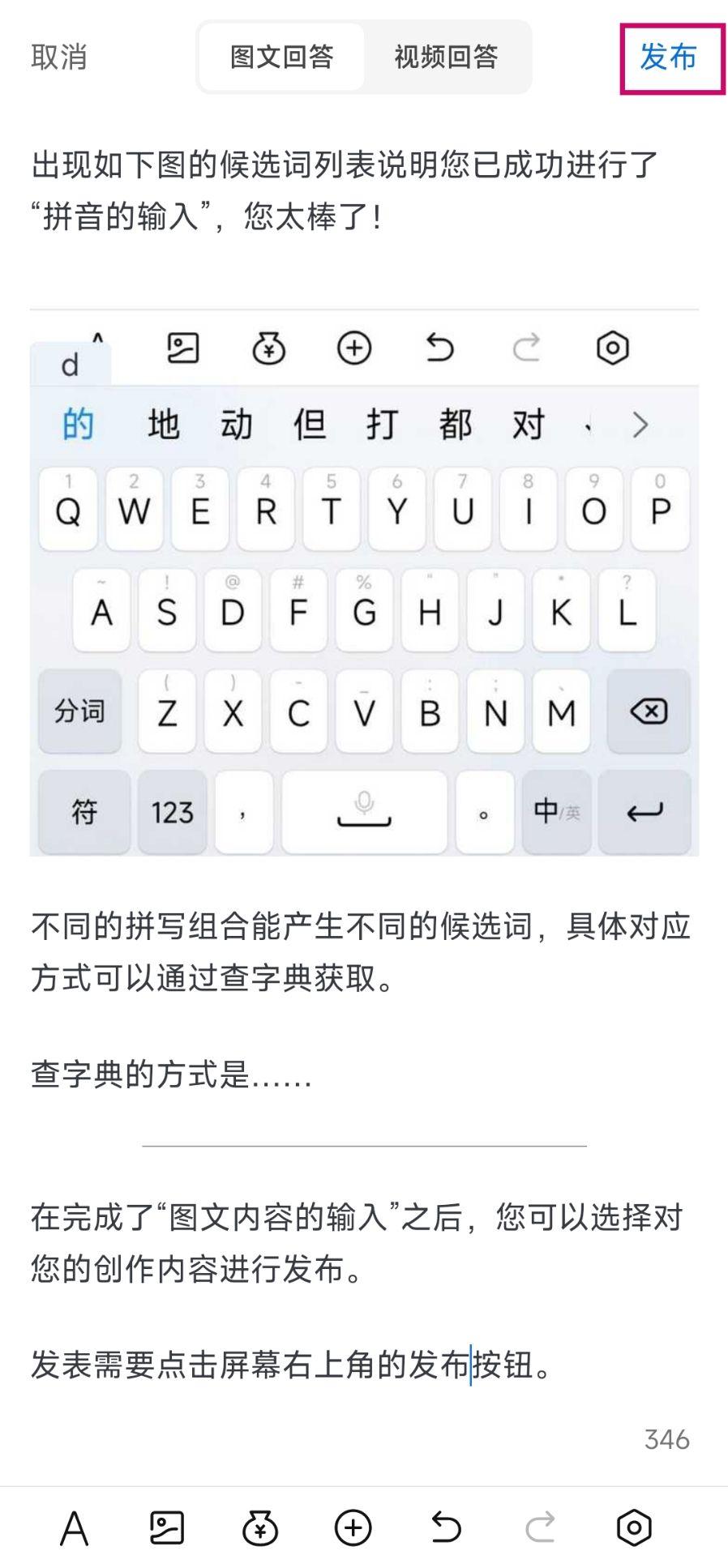Switch to the 视频回答 tab
The height and width of the screenshot is (1568, 728).
[446, 57]
